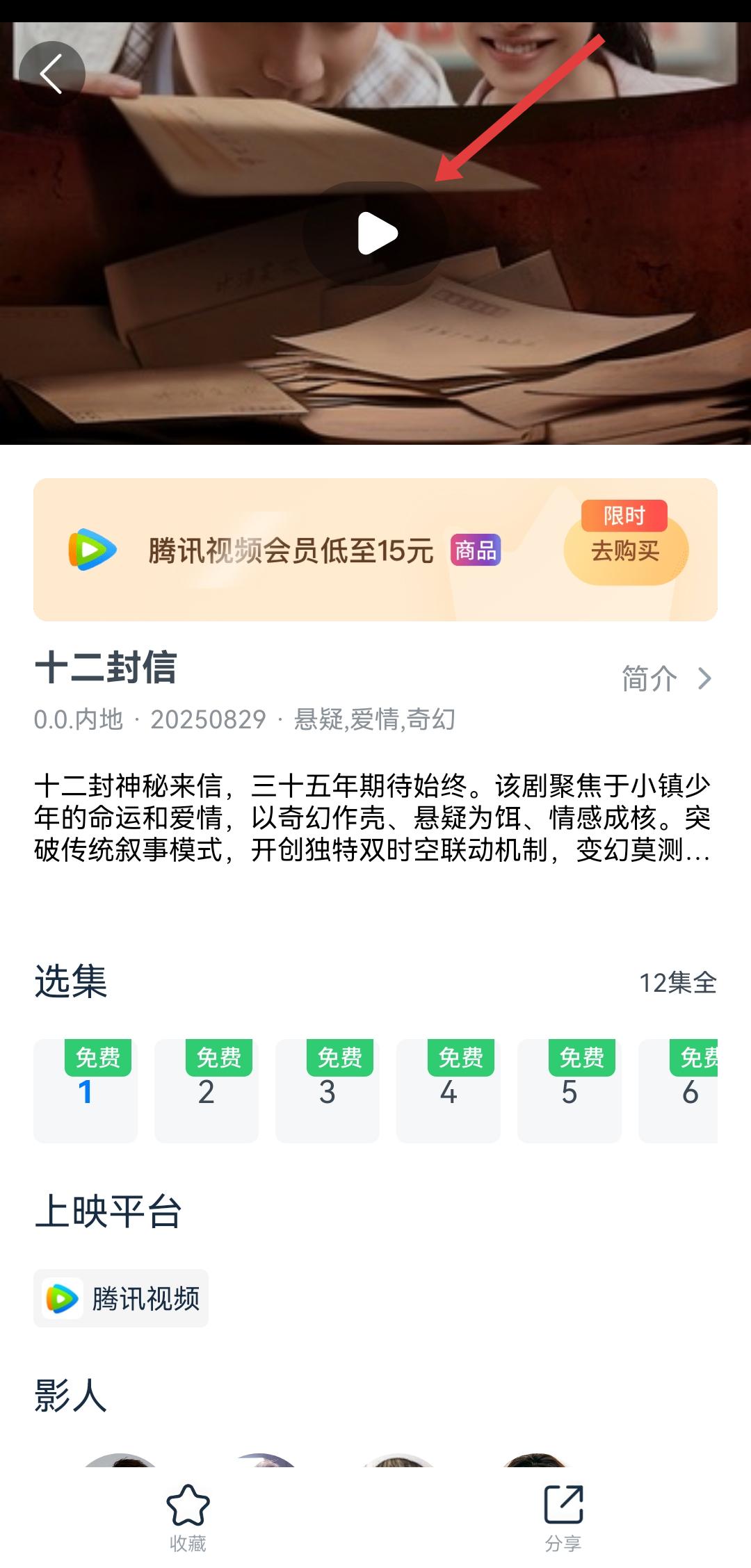The width and height of the screenshot is (751, 1568).
Task: Open the 腾讯视频 platform chip
Action: [121, 1298]
